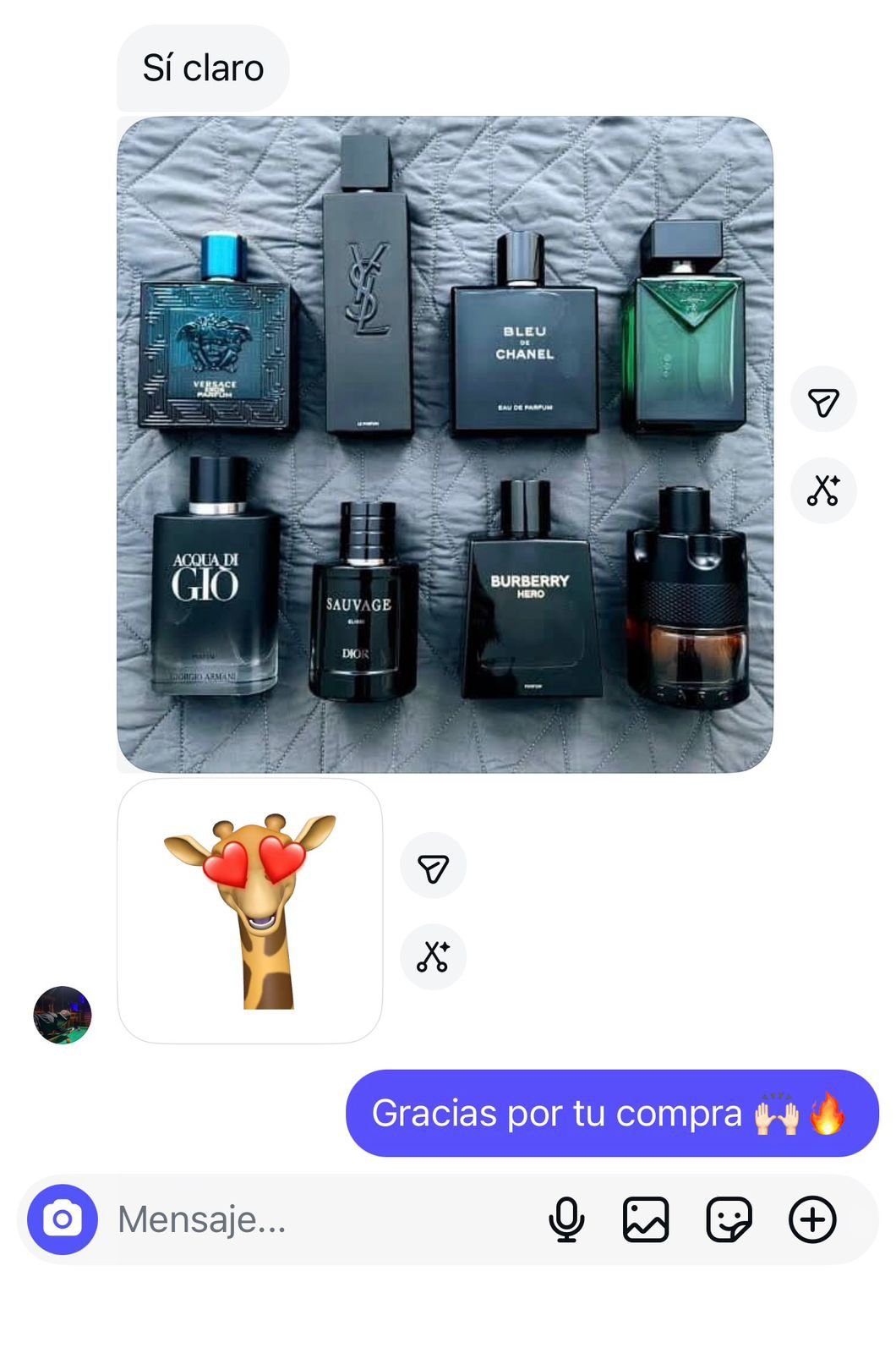Attach an image from gallery
896x1353 pixels.
(646, 1219)
